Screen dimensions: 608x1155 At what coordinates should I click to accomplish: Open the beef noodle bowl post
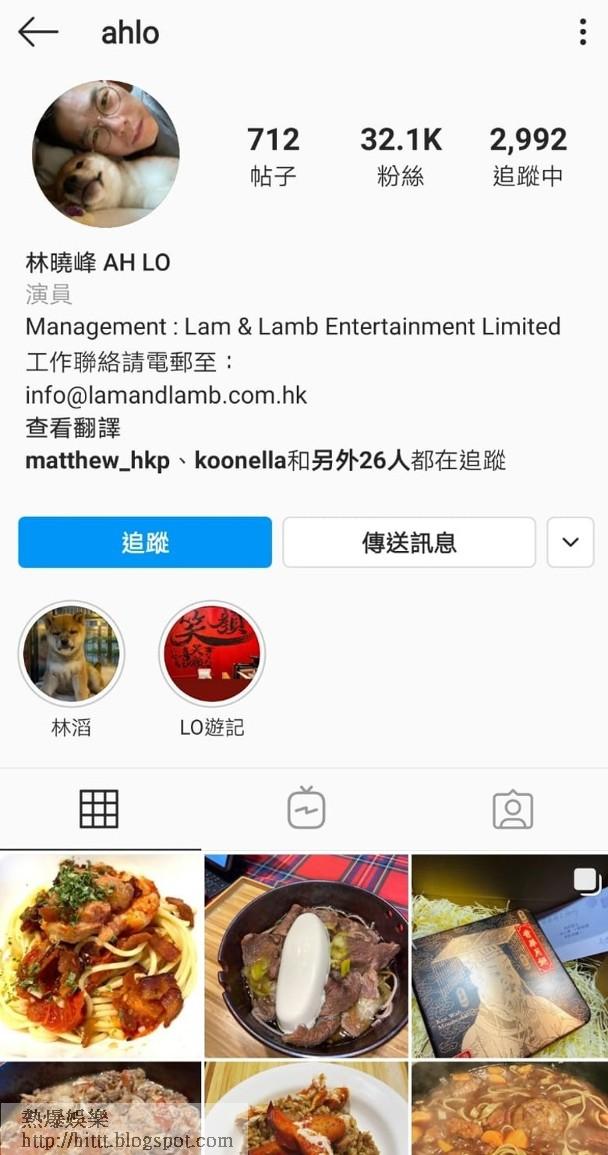(x=306, y=955)
